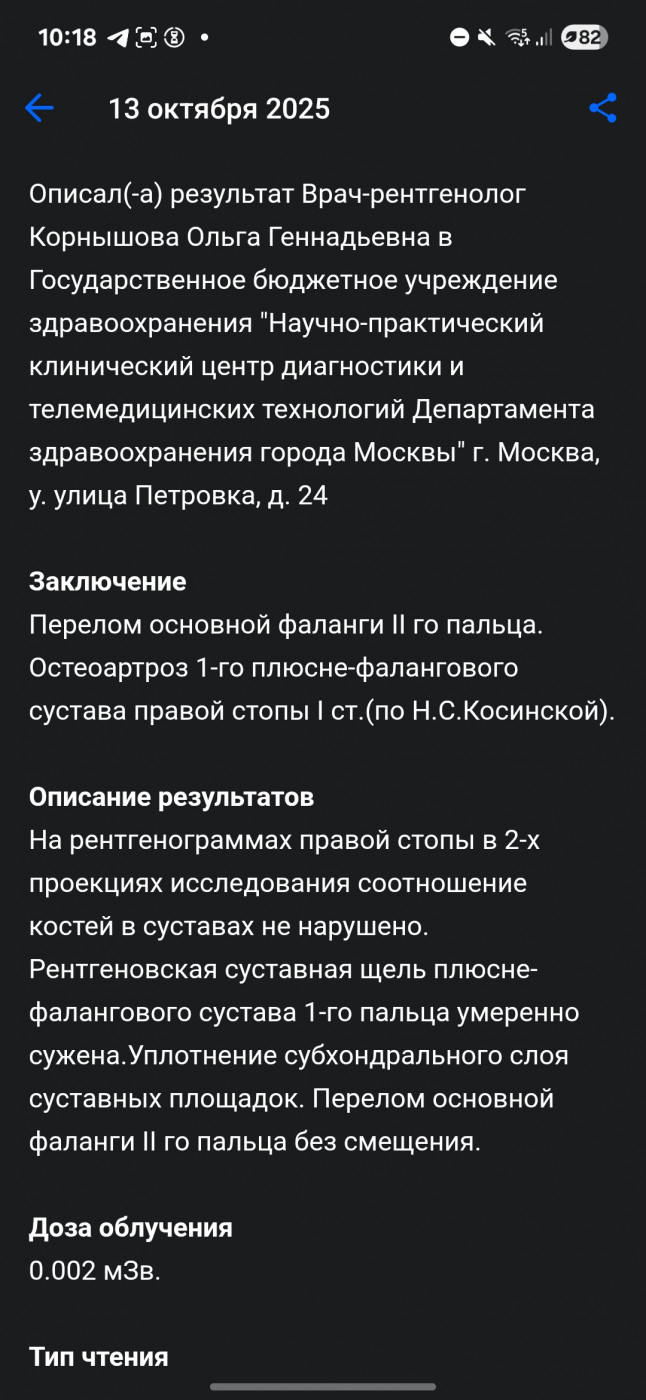Go back using the blue arrow
The width and height of the screenshot is (646, 1400).
point(39,108)
